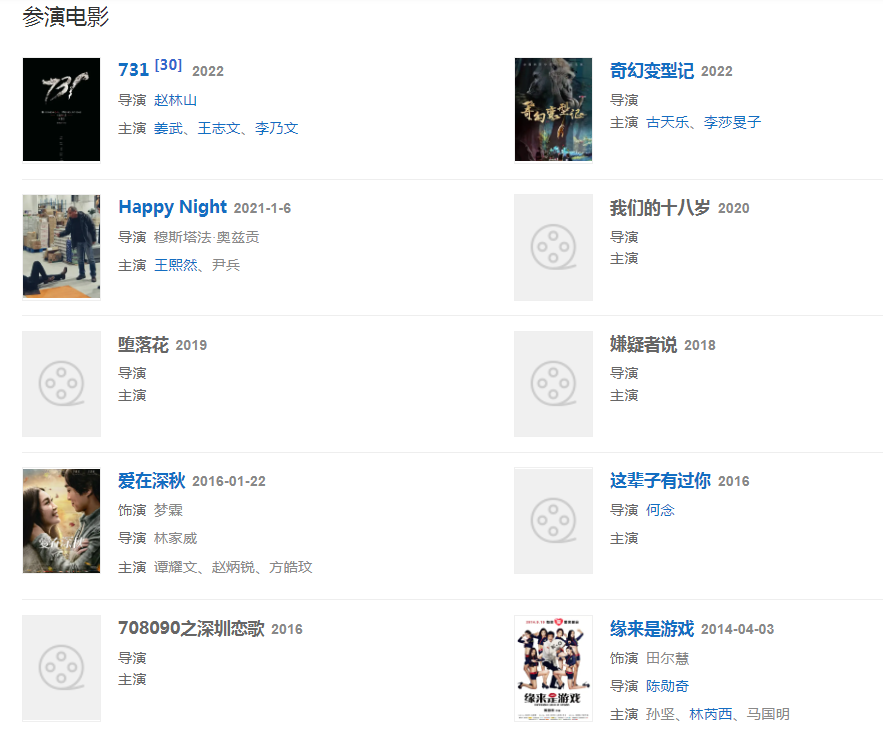The height and width of the screenshot is (742, 883).
Task: Open the 这辈子有过你 movie link
Action: 660,481
